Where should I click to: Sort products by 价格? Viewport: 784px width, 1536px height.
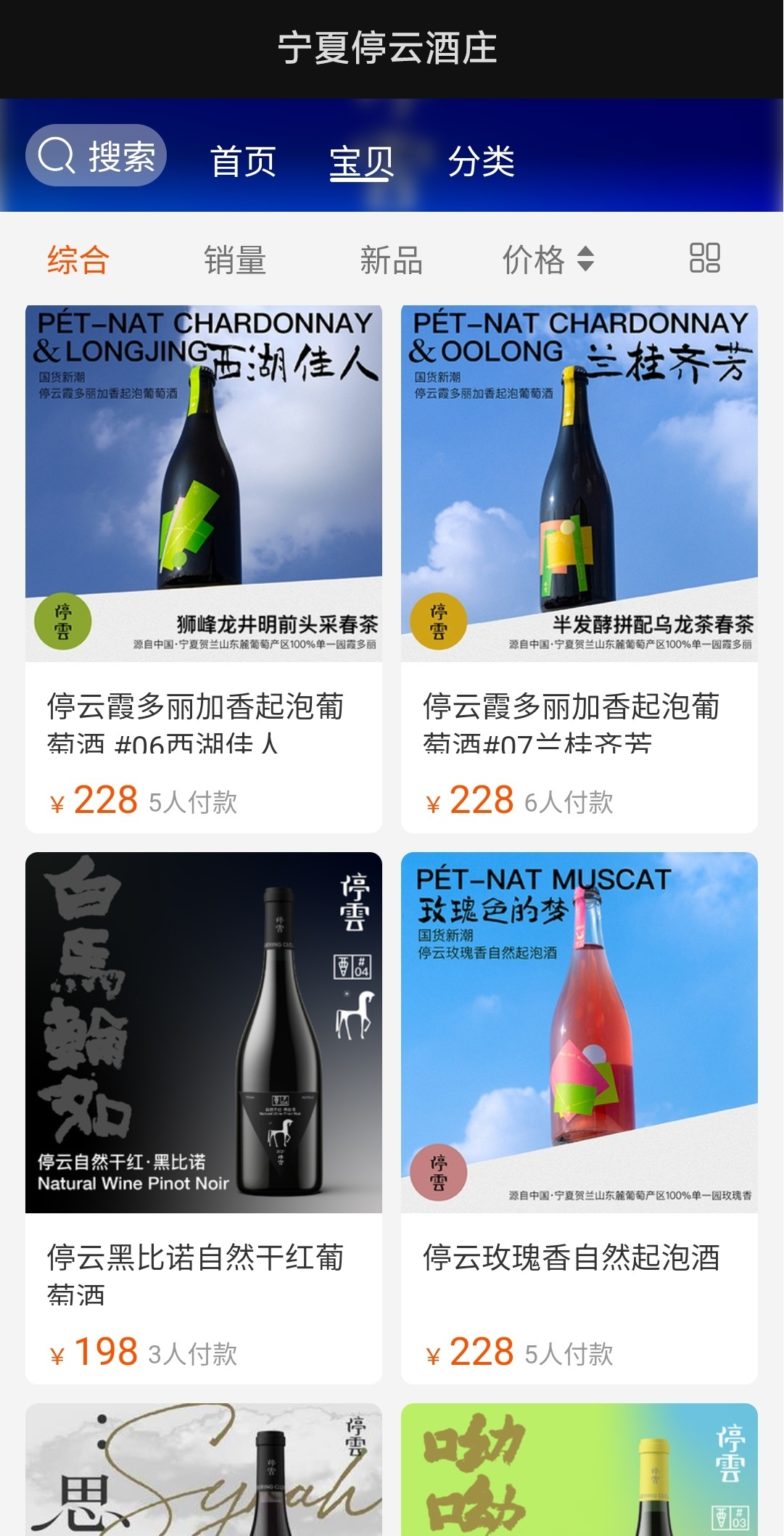[x=547, y=260]
